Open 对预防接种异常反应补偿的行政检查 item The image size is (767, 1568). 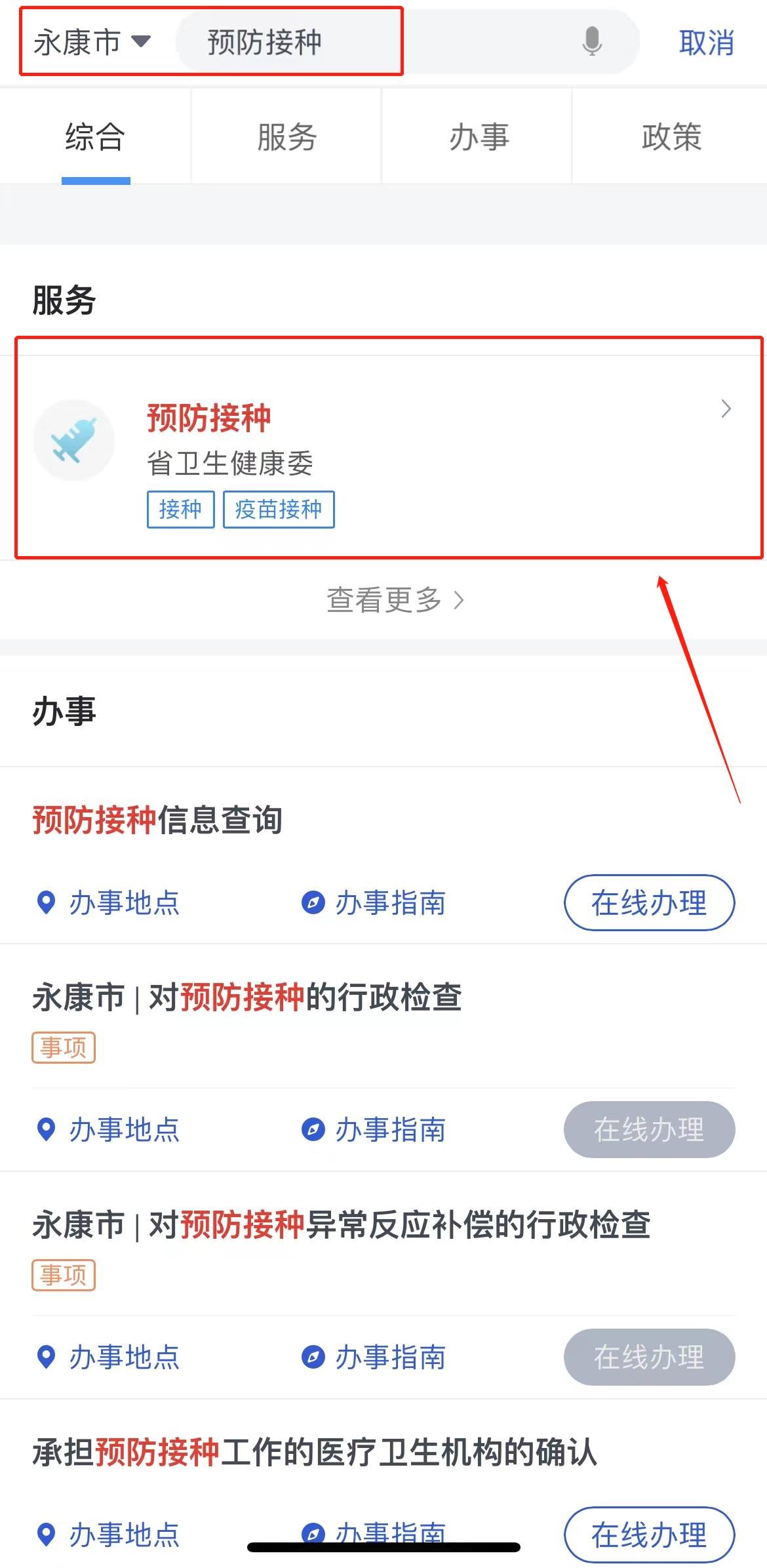[x=341, y=1225]
